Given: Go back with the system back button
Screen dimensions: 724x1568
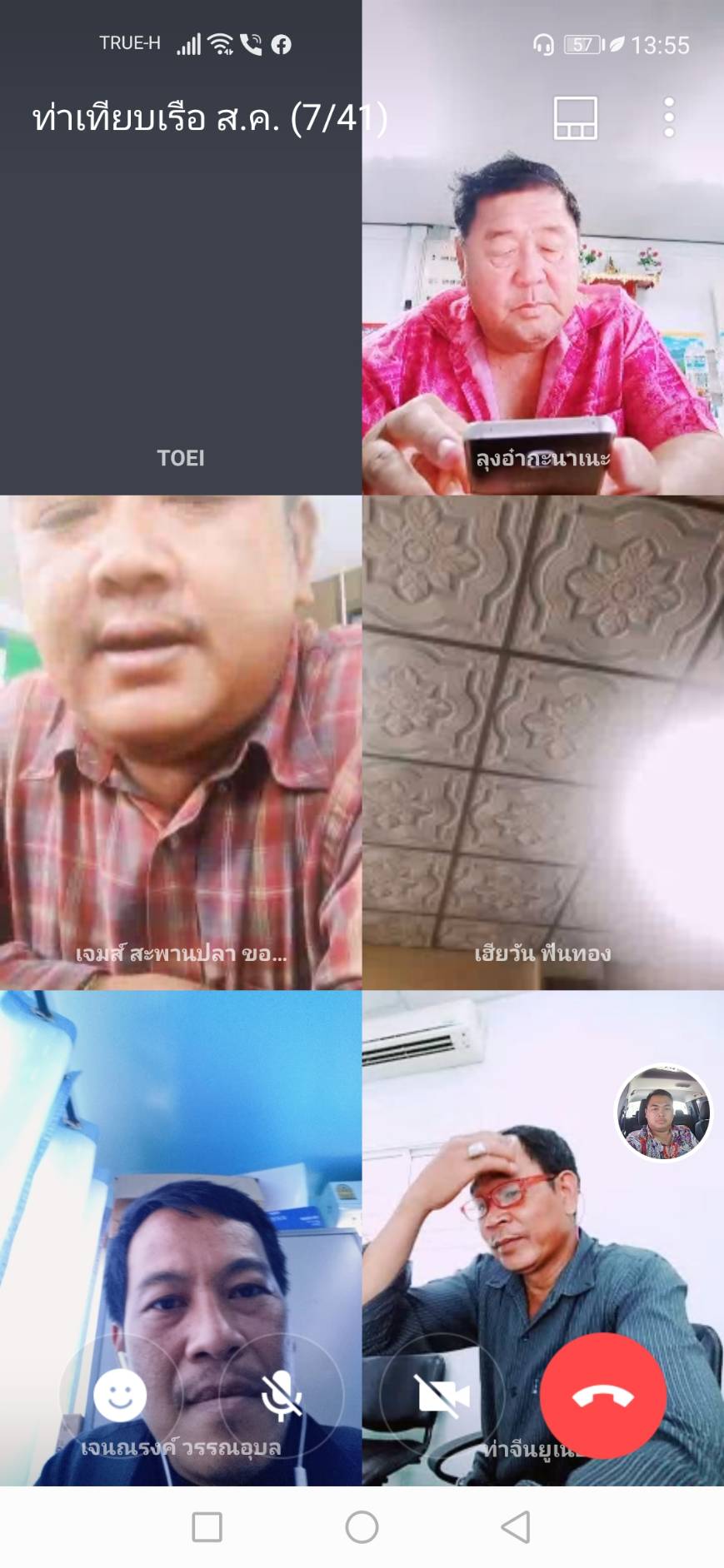Looking at the screenshot, I should pyautogui.click(x=516, y=1527).
